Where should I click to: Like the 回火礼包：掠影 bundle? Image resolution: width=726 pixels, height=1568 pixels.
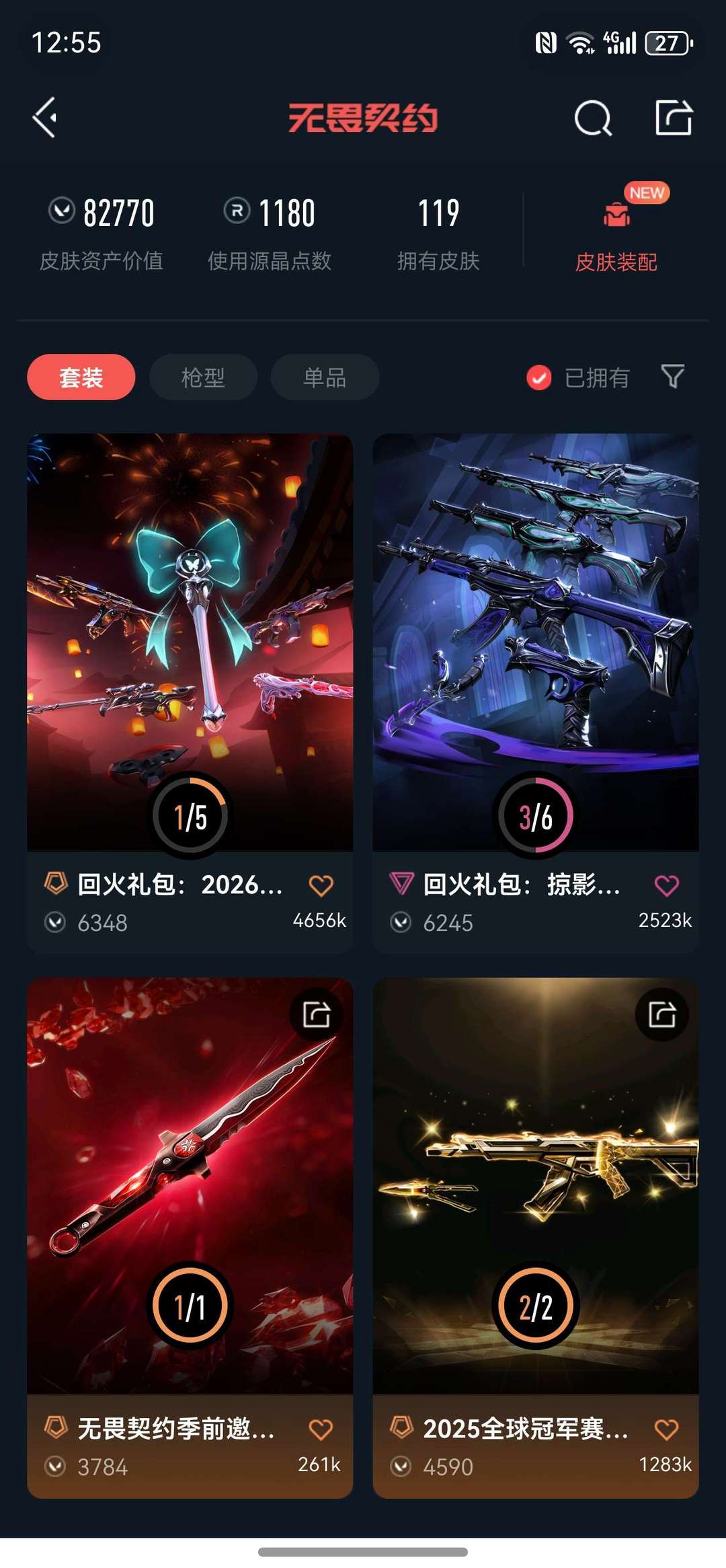click(x=666, y=885)
